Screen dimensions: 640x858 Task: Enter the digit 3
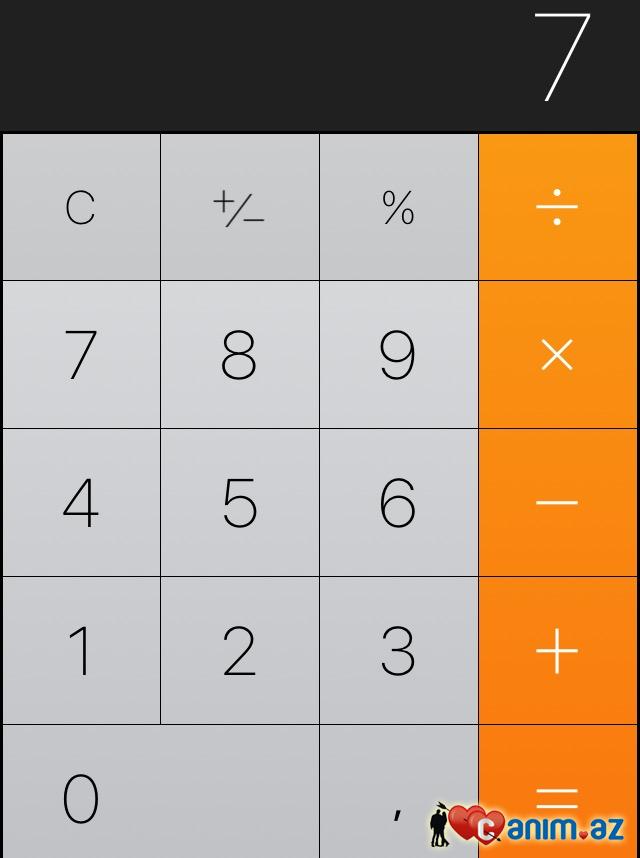click(x=399, y=650)
